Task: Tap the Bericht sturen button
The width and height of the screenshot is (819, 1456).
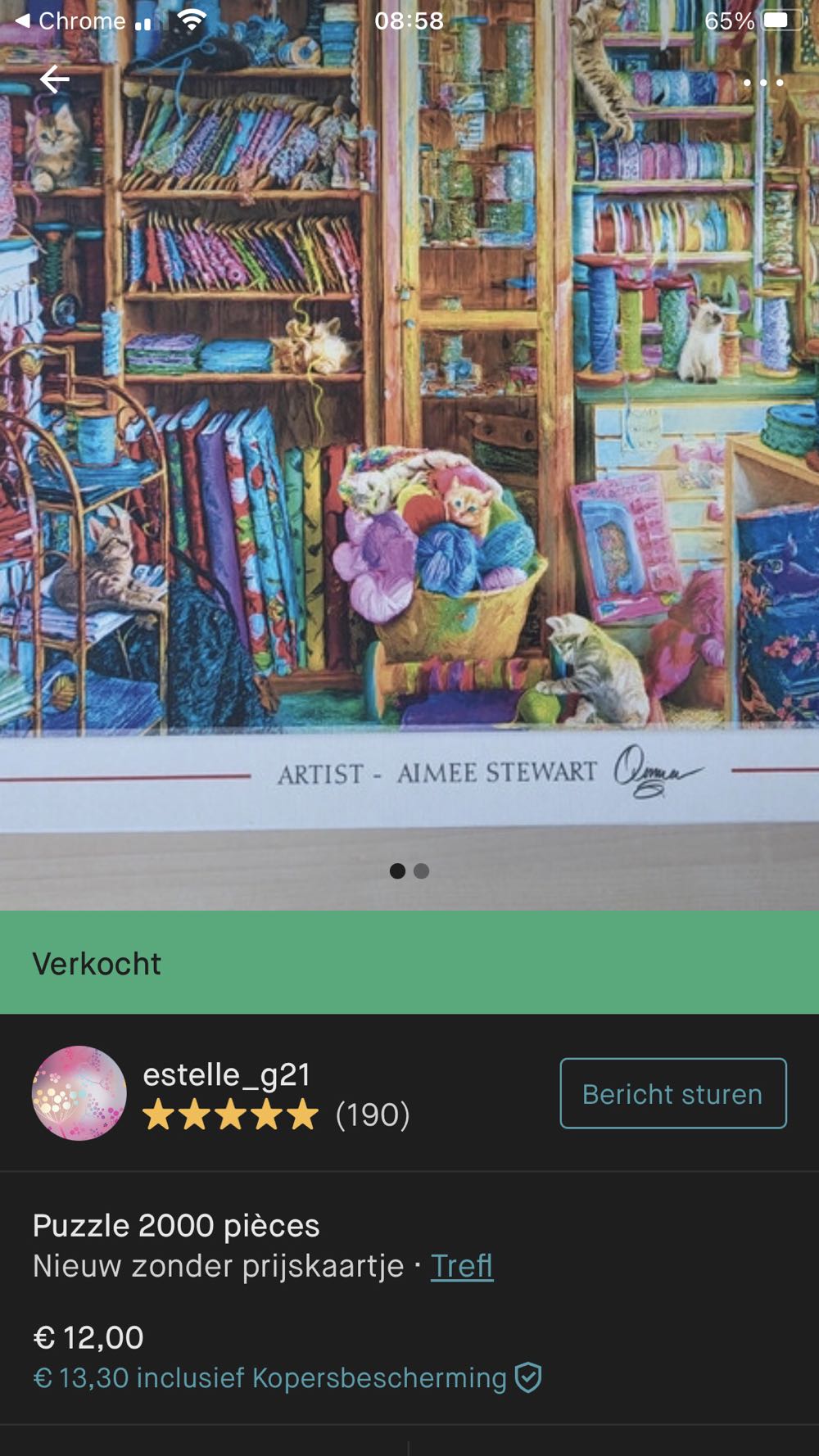Action: (x=672, y=1093)
